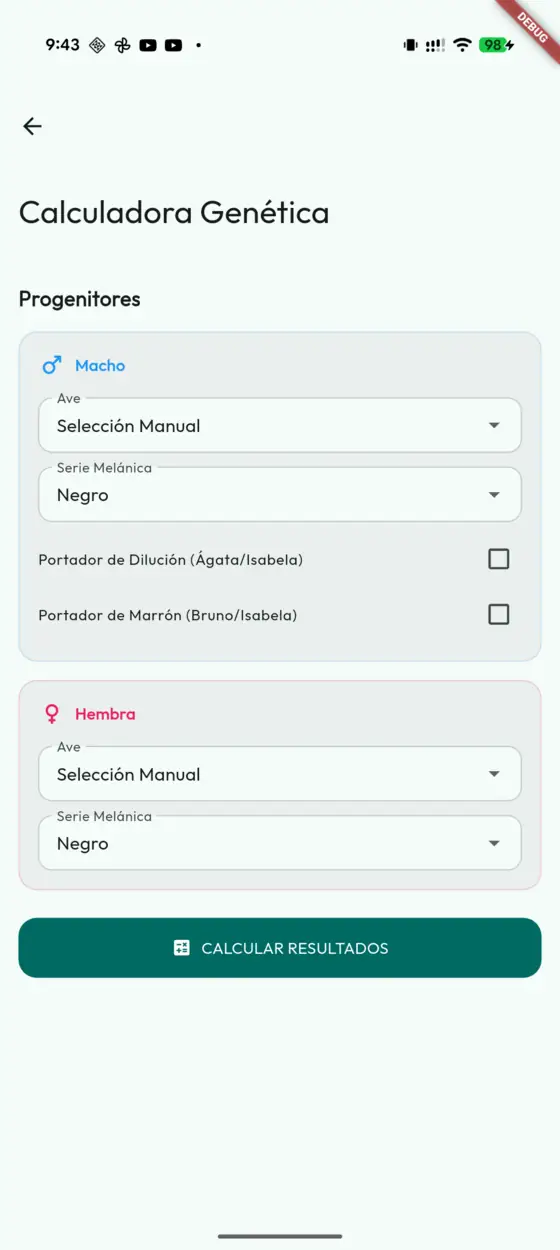Check Portador de Marrón (Bruno/Isabela)
Screen dimensions: 560x1250
pos(498,614)
